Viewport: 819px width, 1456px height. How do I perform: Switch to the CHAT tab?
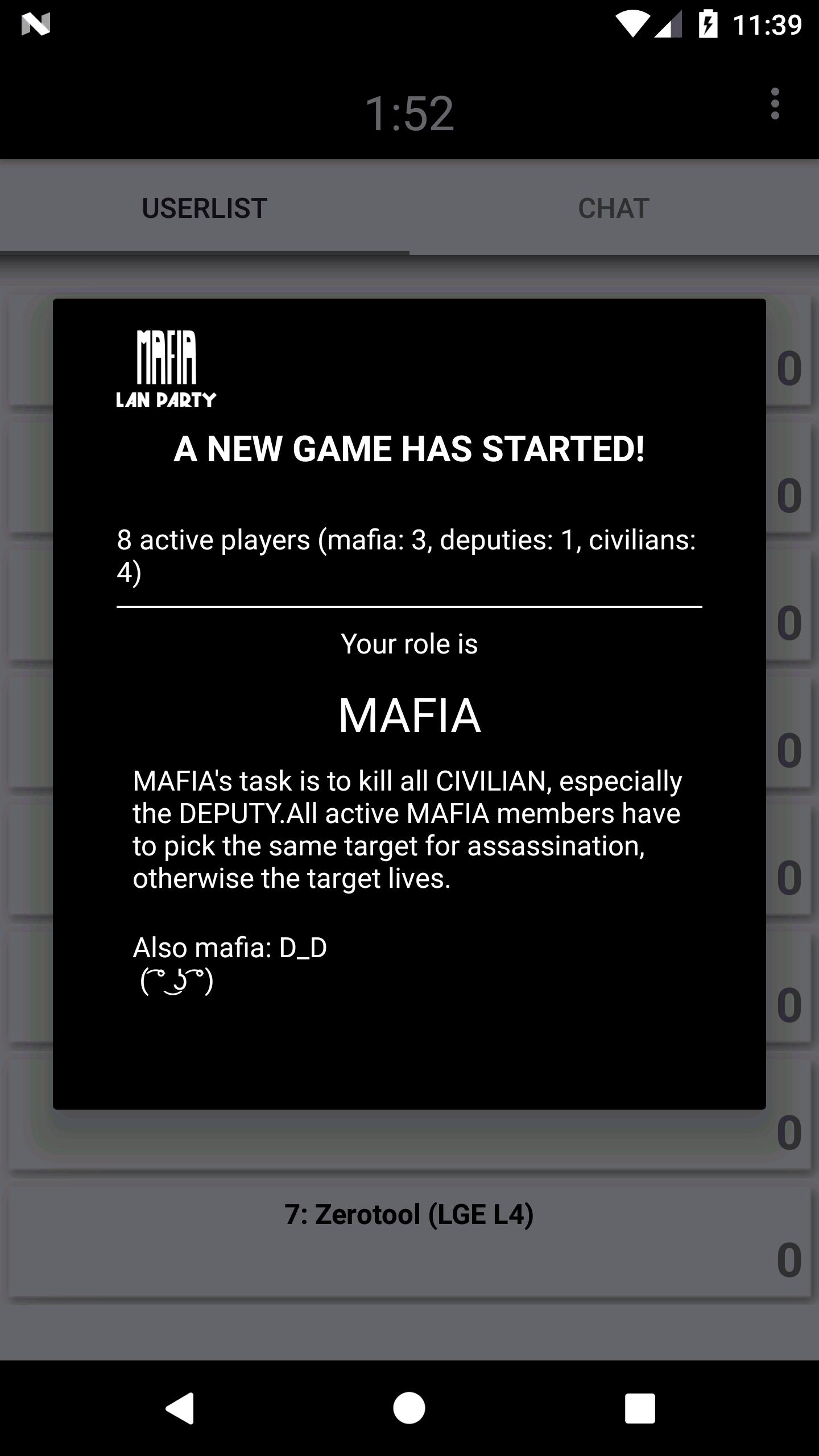coord(613,208)
